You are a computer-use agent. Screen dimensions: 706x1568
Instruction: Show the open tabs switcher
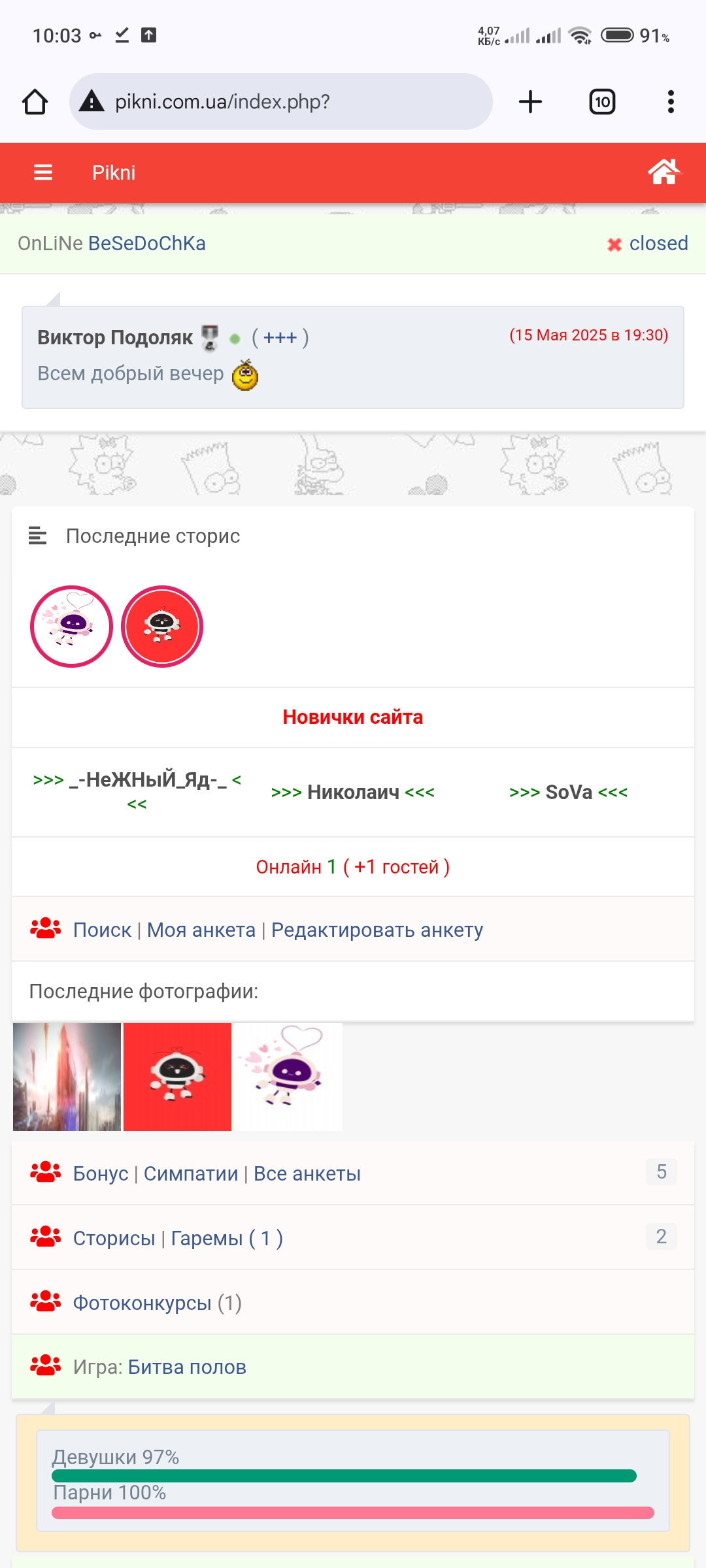click(602, 102)
